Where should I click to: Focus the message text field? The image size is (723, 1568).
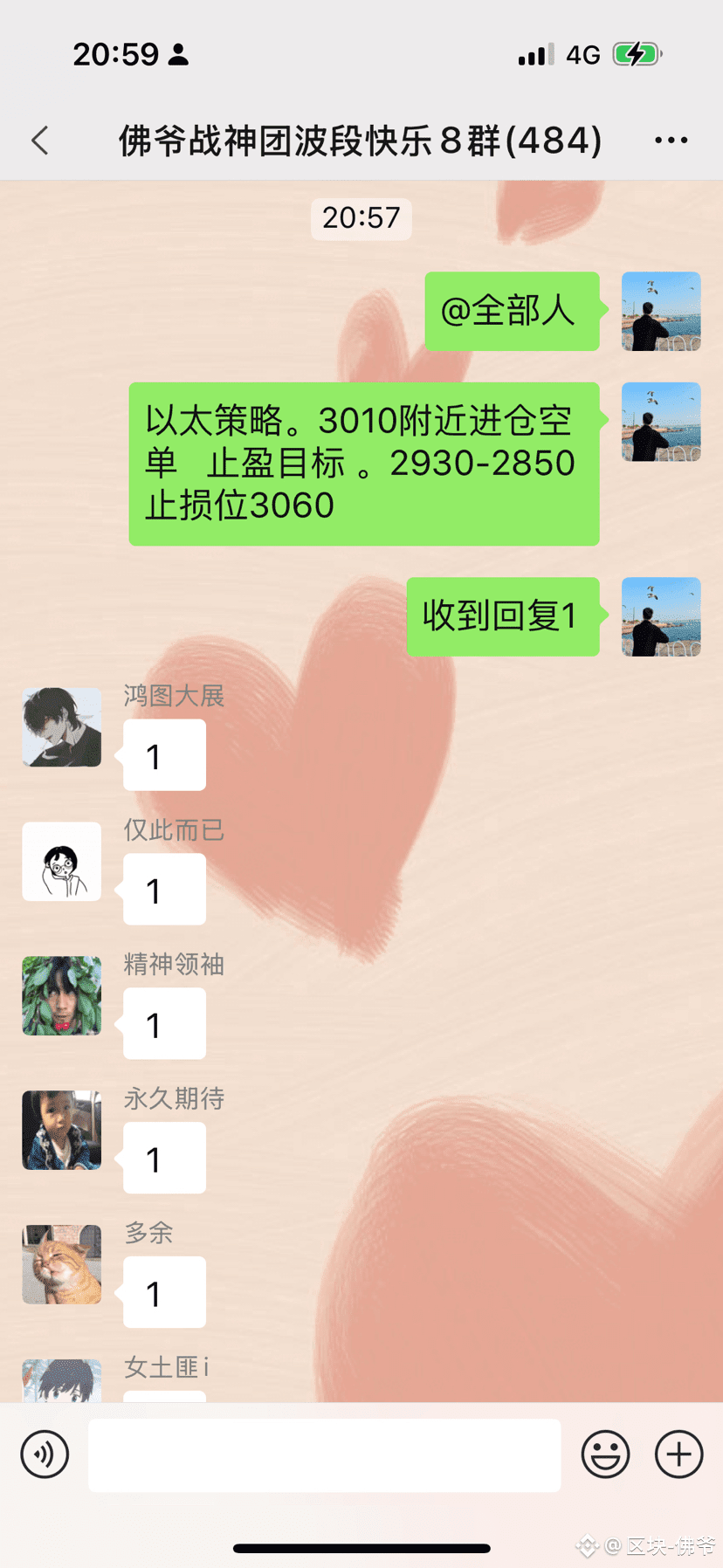[x=324, y=1455]
